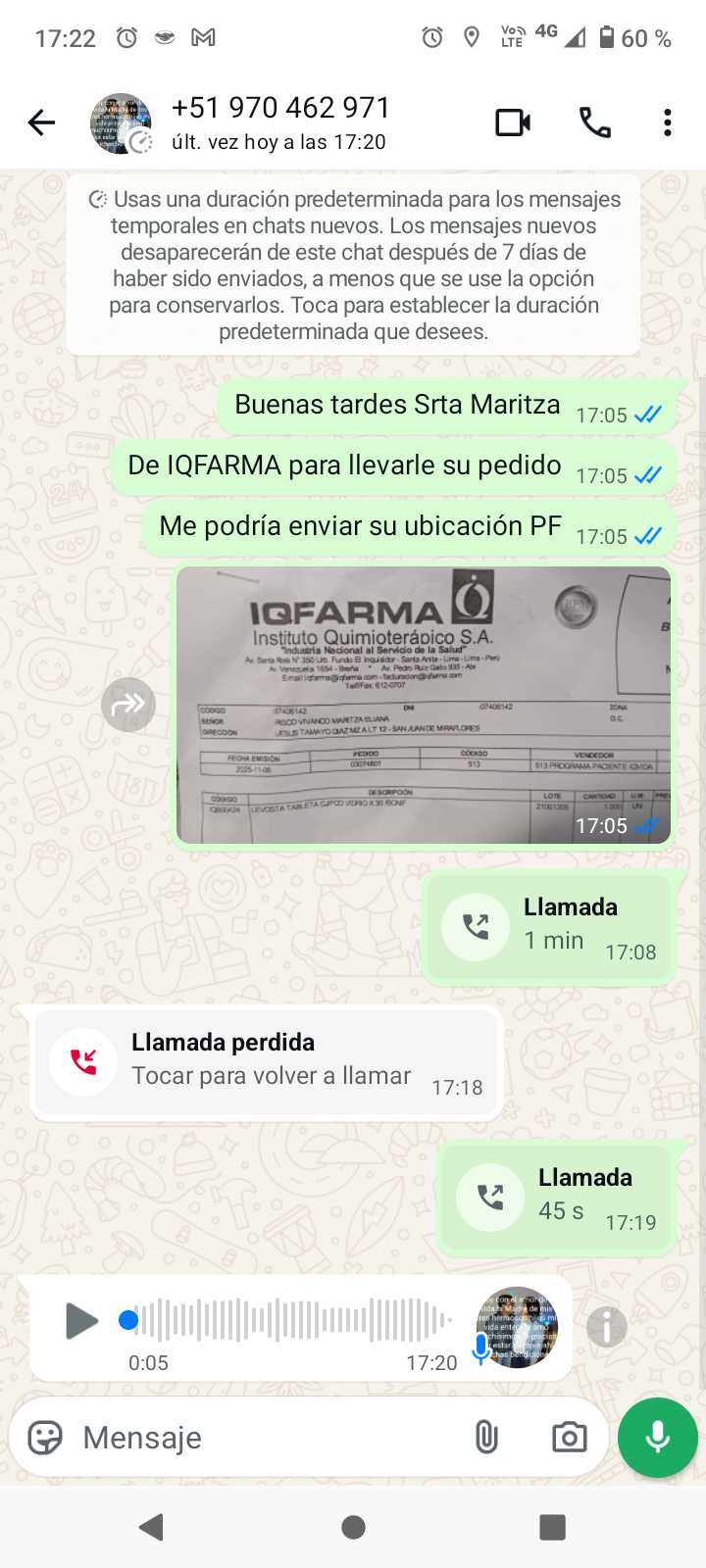Start a video call

click(513, 123)
